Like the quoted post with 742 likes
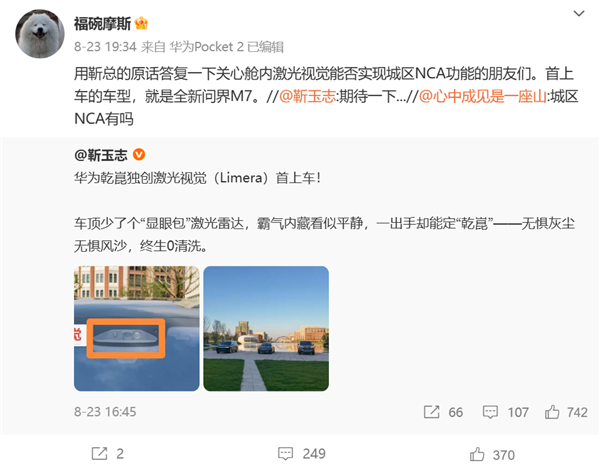Viewport: 600px width, 471px height. (x=565, y=412)
